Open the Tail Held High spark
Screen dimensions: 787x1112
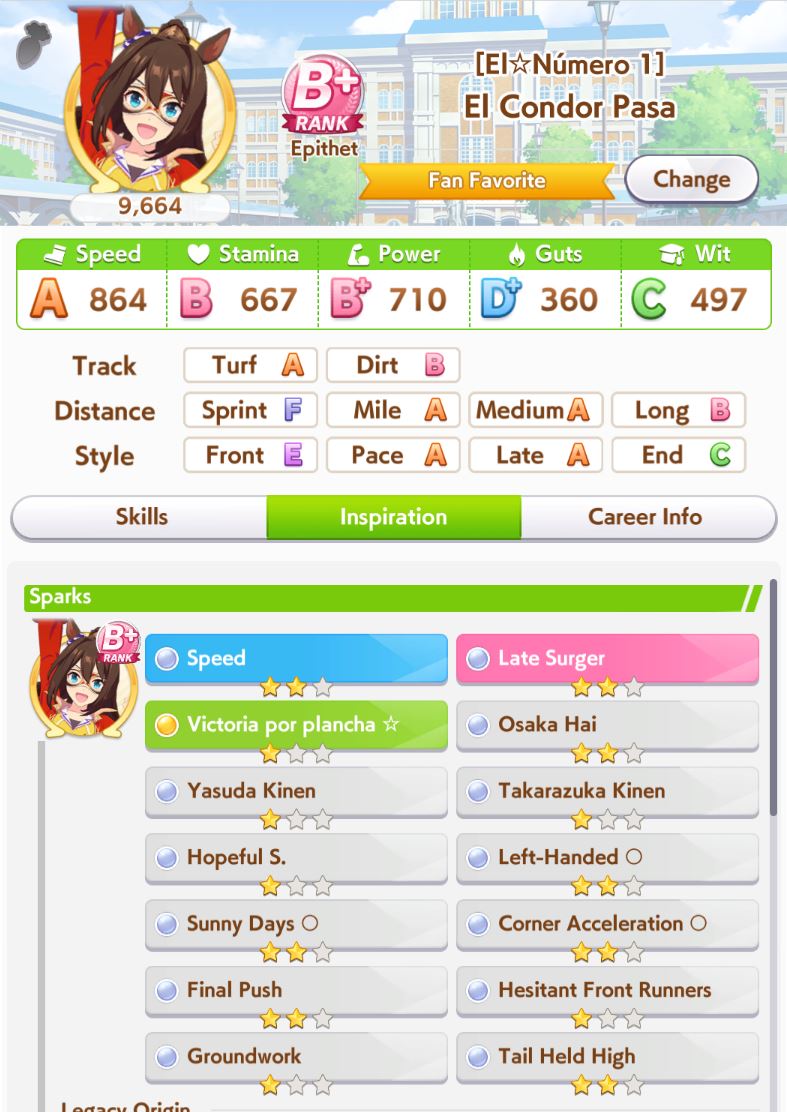click(607, 1056)
